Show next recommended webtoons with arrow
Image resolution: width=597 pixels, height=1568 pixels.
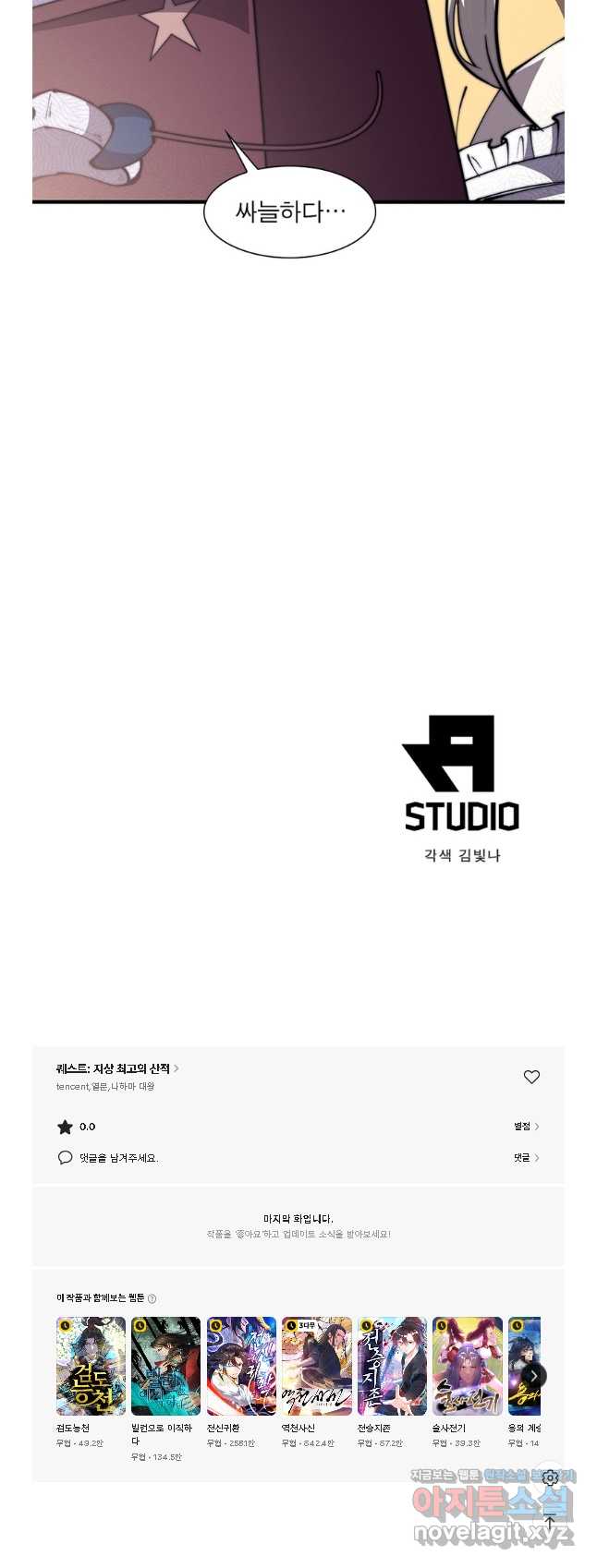(533, 1376)
